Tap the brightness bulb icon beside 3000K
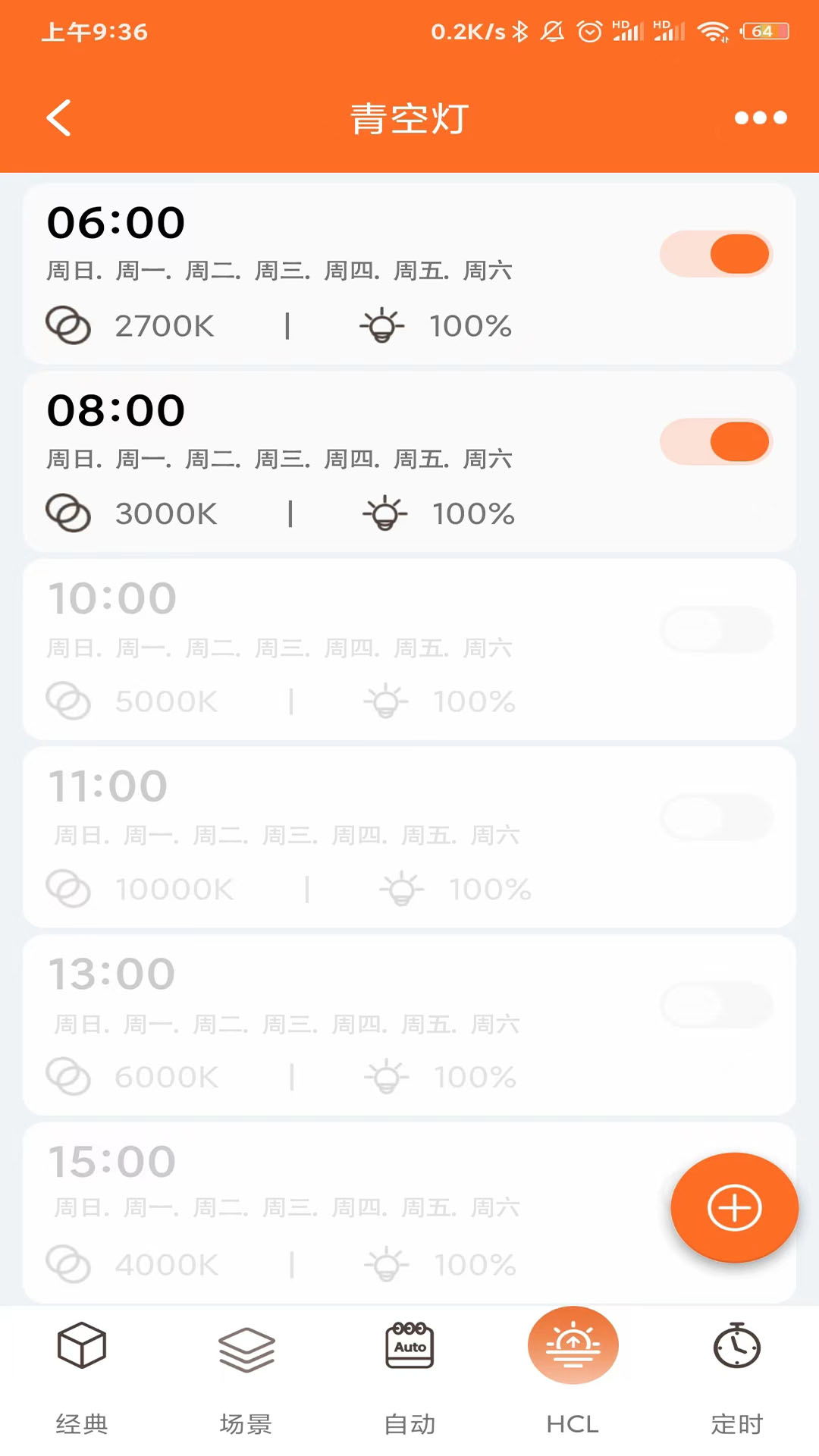The height and width of the screenshot is (1456, 819). point(385,513)
